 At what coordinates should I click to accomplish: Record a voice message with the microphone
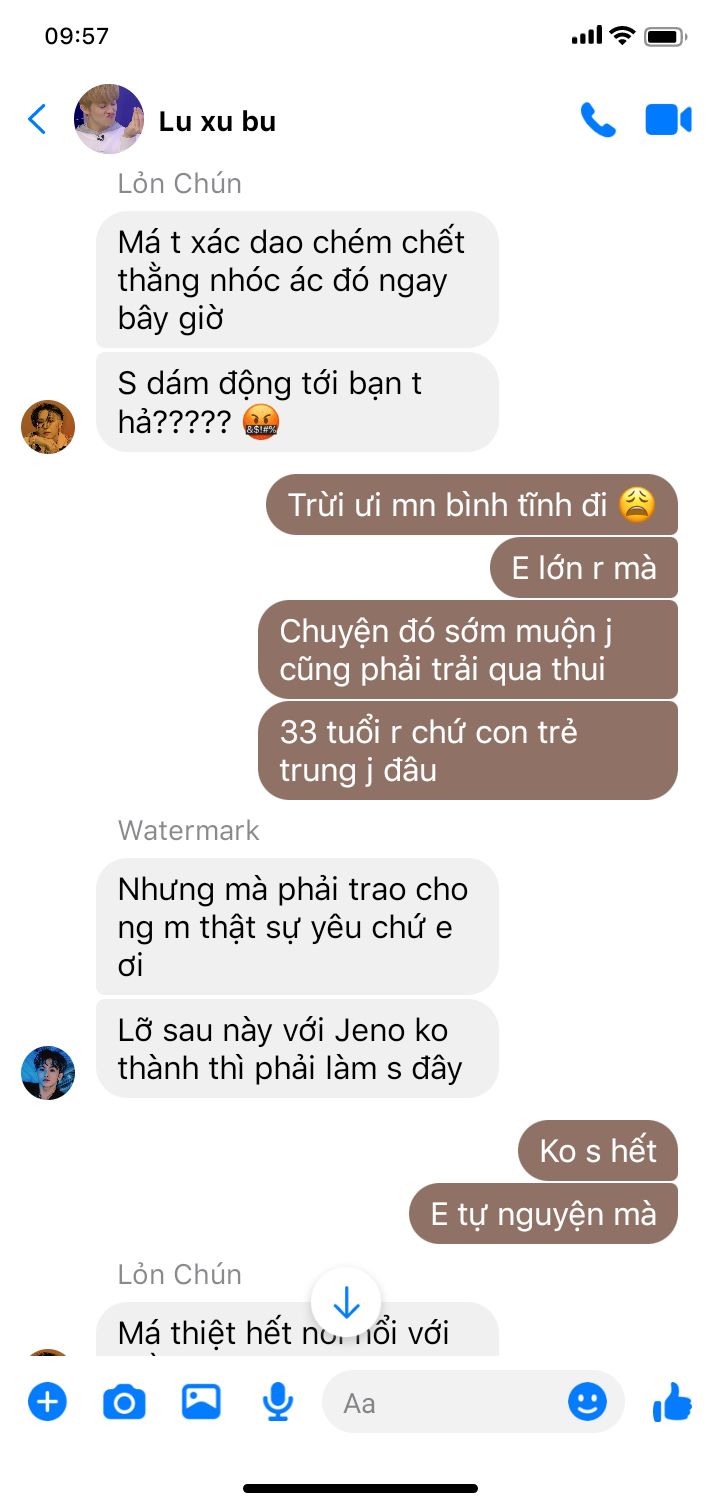click(x=277, y=1402)
